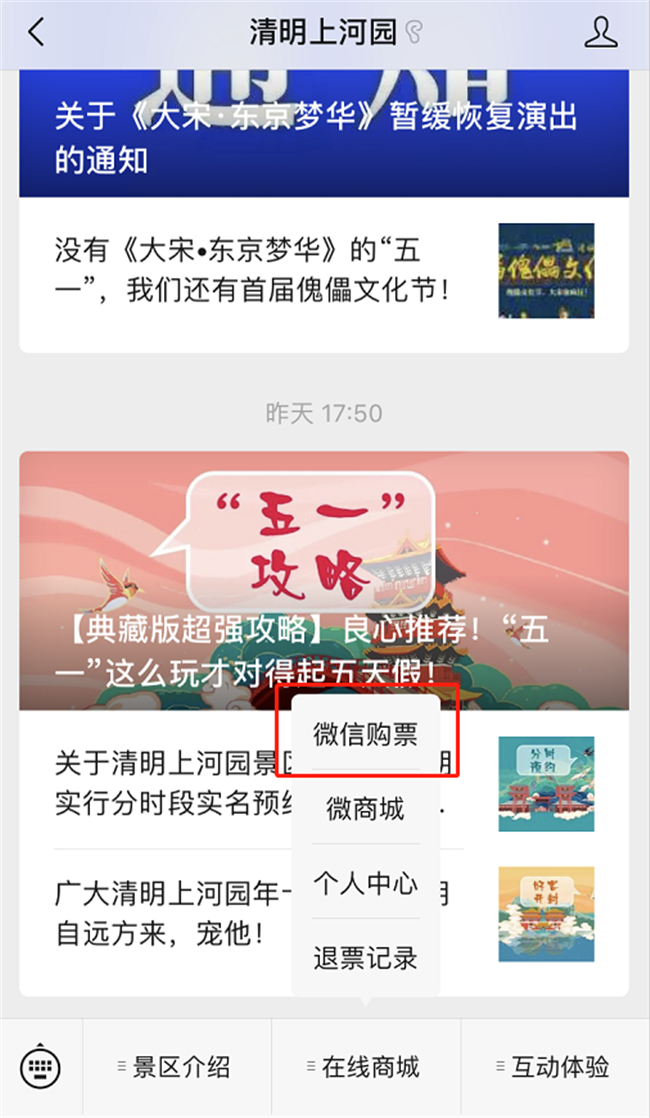The image size is (650, 1118).
Task: Choose 微商城 in the popup menu
Action: coord(365,809)
